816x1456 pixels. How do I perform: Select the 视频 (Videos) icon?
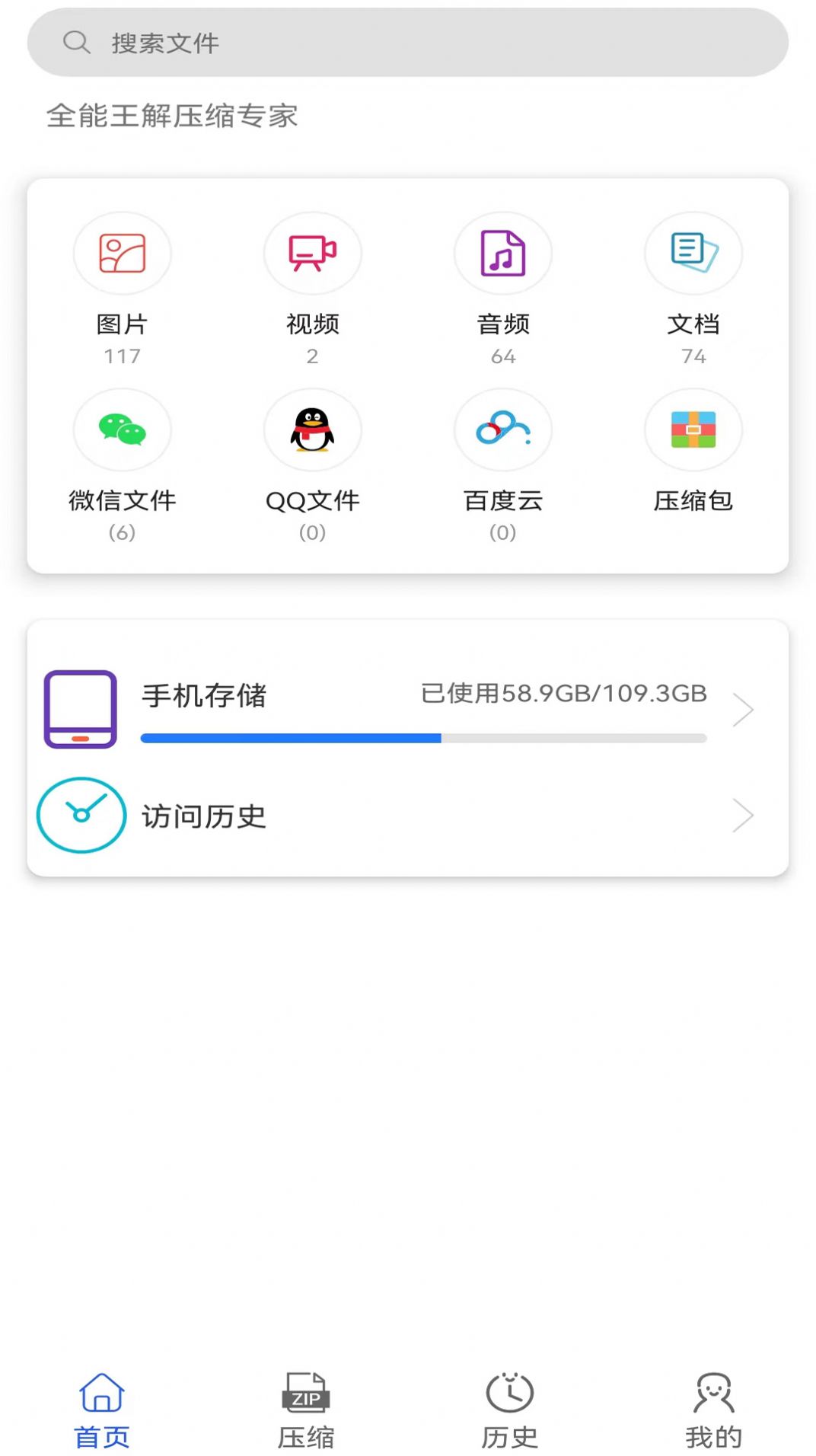[x=313, y=253]
